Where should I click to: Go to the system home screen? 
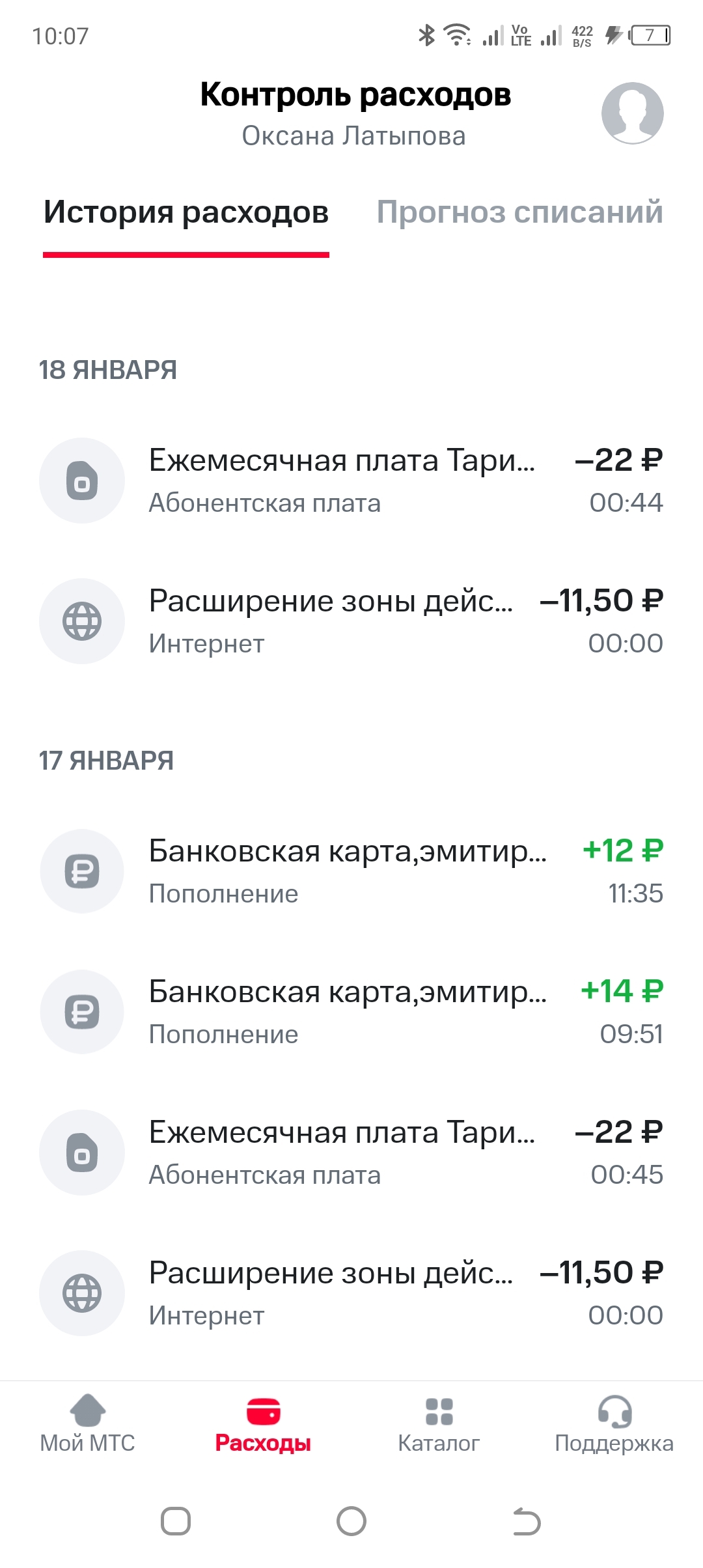pos(351,1522)
